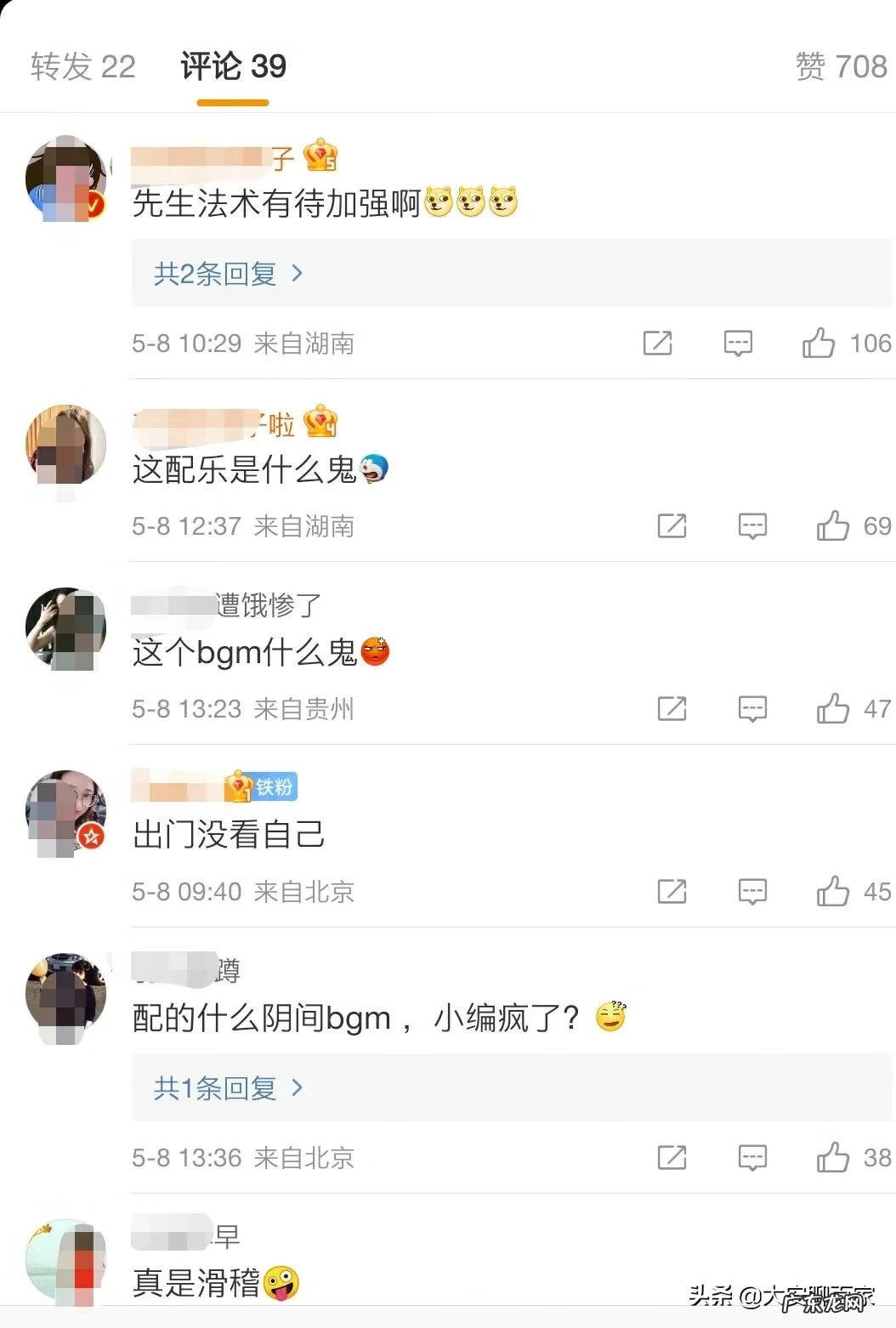Click the share icon on the first comment
The width and height of the screenshot is (896, 1328).
click(x=658, y=343)
